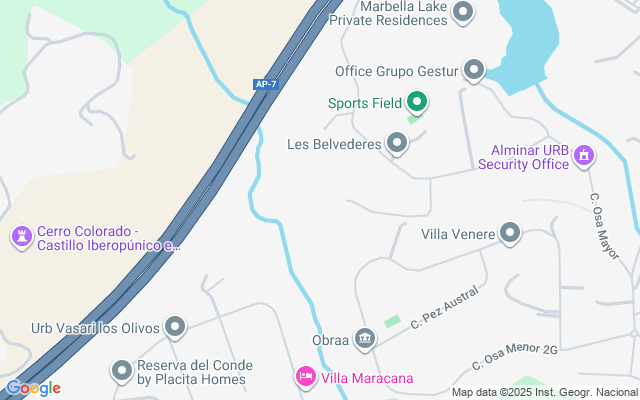
Task: Open the Reserva del Conde pin
Action: (122, 372)
